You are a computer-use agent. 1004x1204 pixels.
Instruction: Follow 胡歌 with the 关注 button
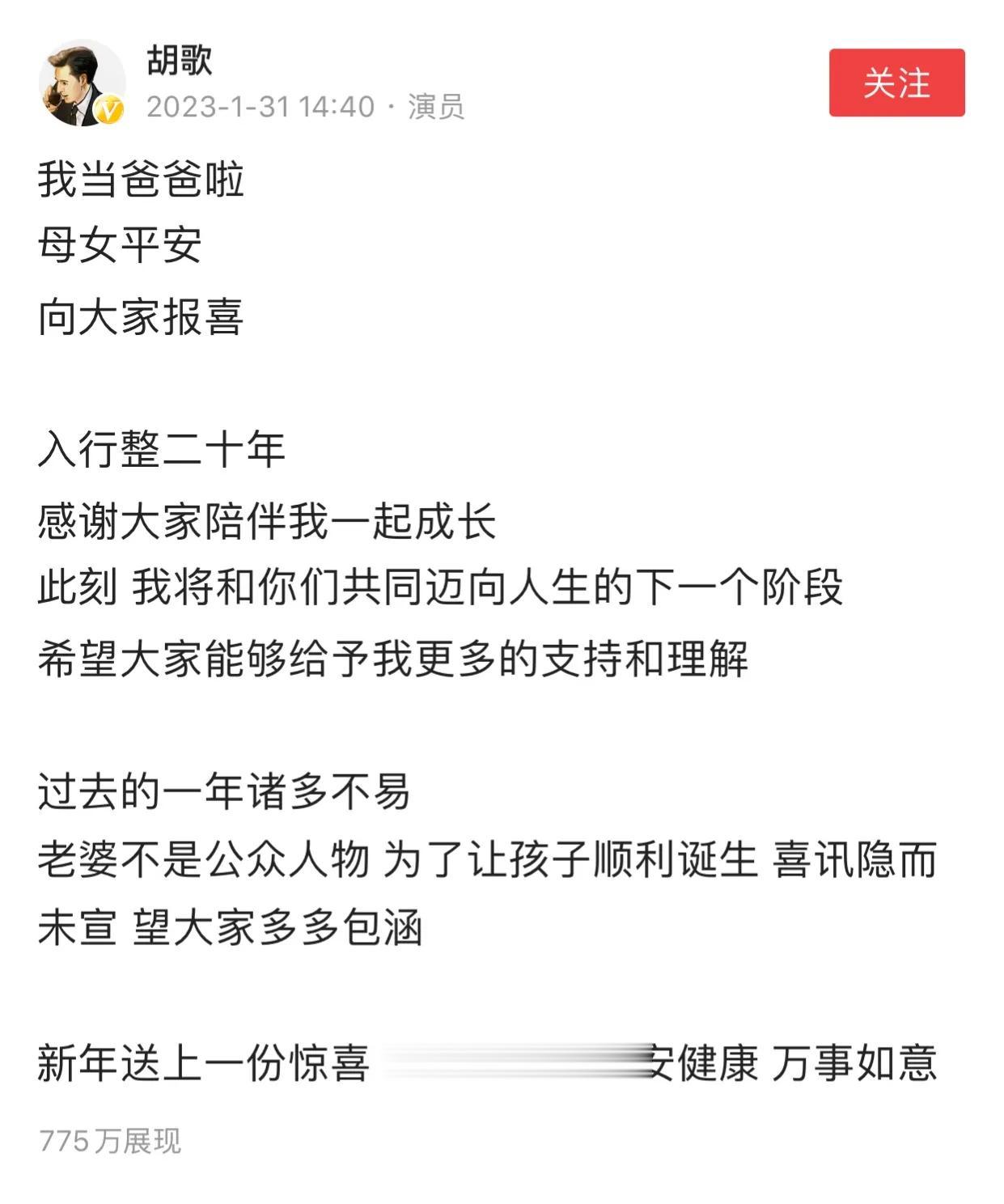point(896,83)
